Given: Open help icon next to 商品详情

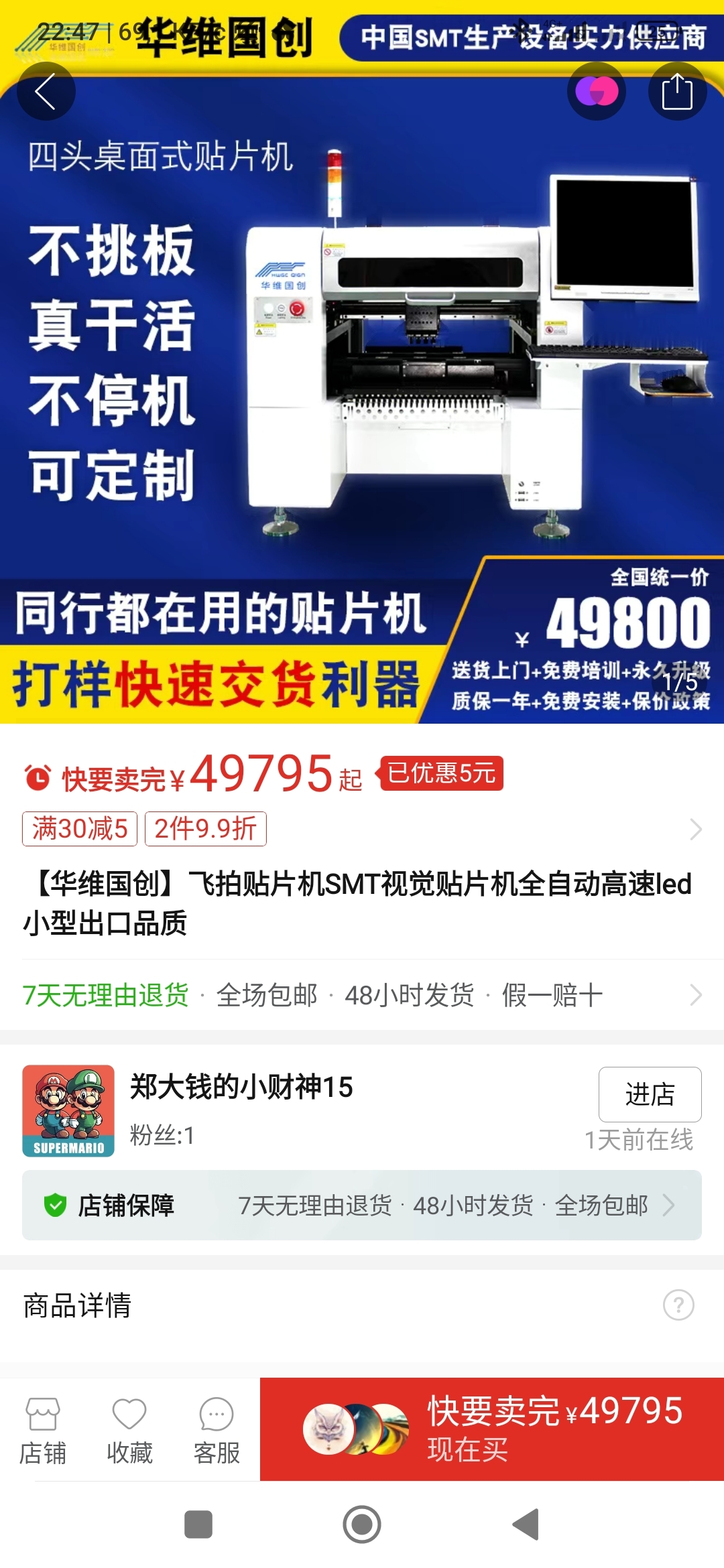Looking at the screenshot, I should (678, 1305).
